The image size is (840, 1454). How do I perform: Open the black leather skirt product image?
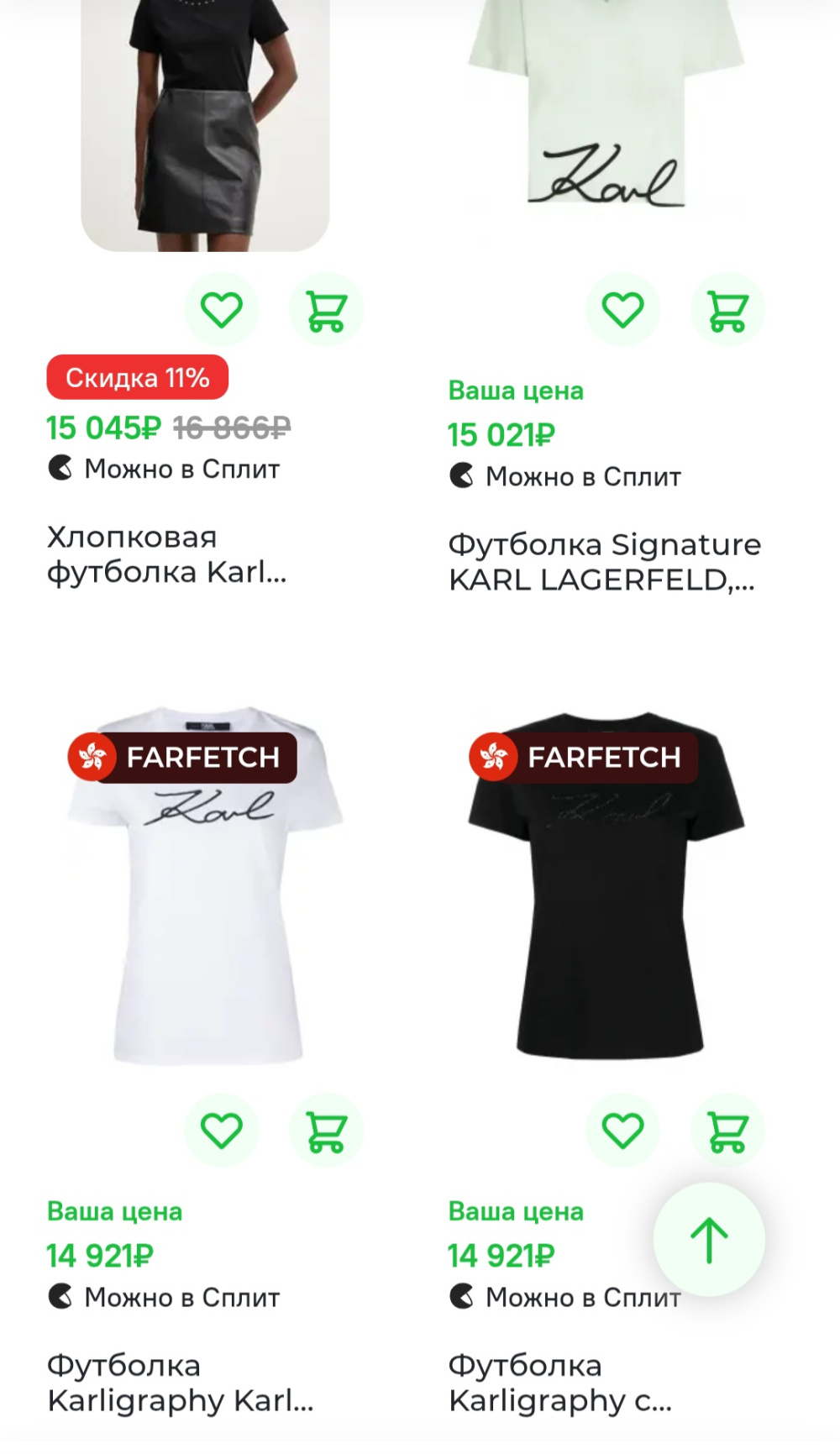pos(202,126)
